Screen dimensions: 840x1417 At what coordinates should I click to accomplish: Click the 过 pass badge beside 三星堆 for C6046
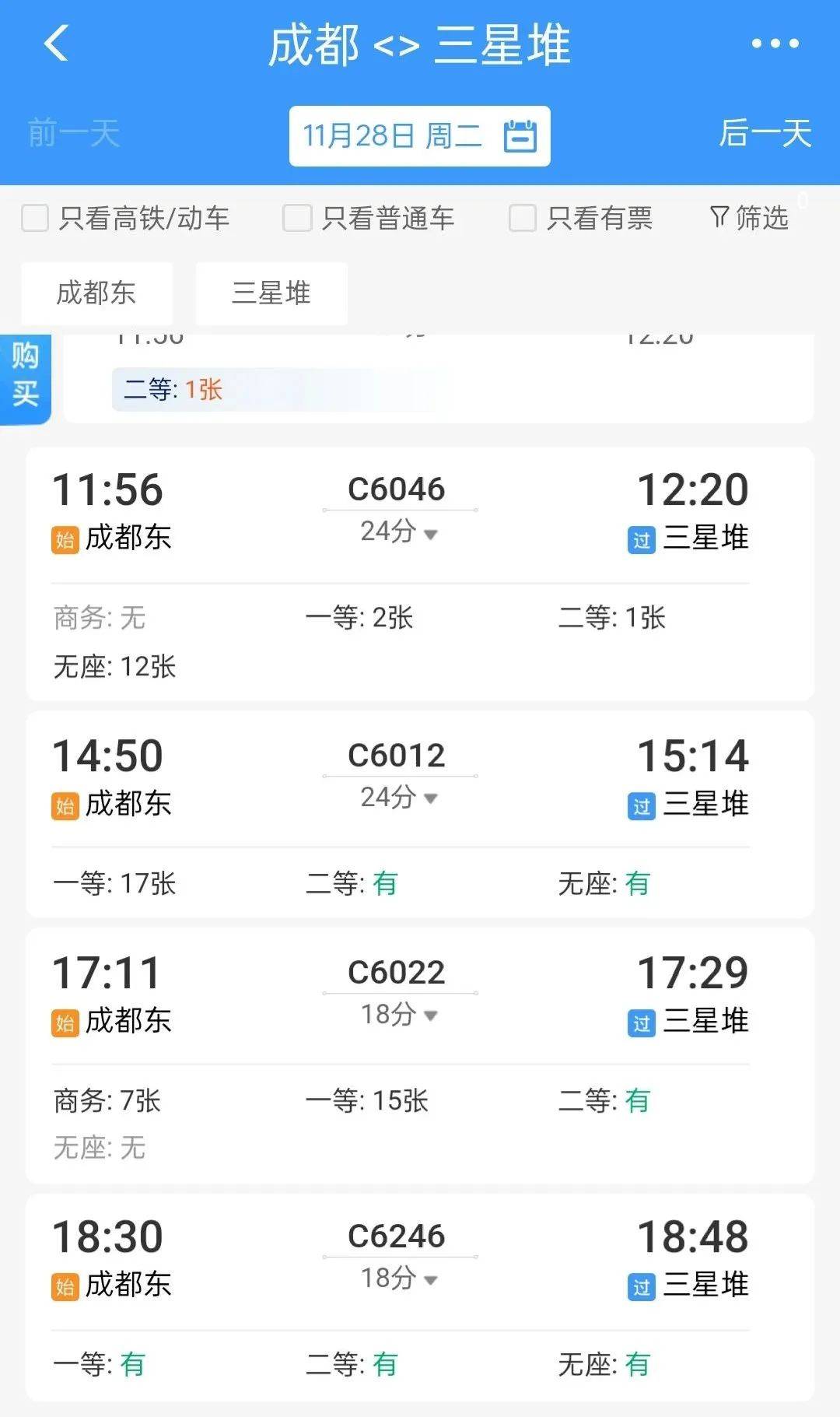pos(640,538)
